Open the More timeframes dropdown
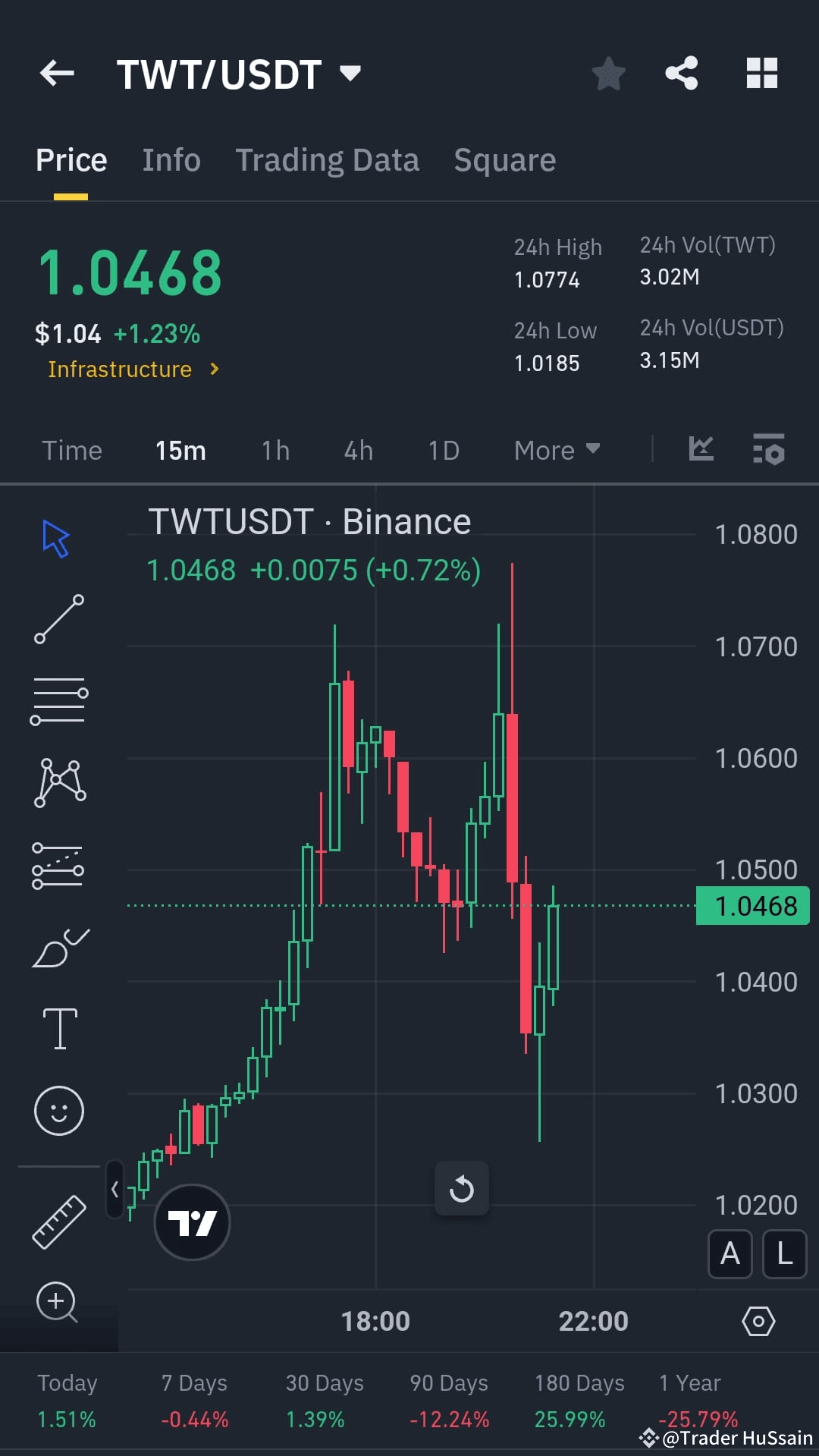The image size is (819, 1456). pyautogui.click(x=557, y=449)
